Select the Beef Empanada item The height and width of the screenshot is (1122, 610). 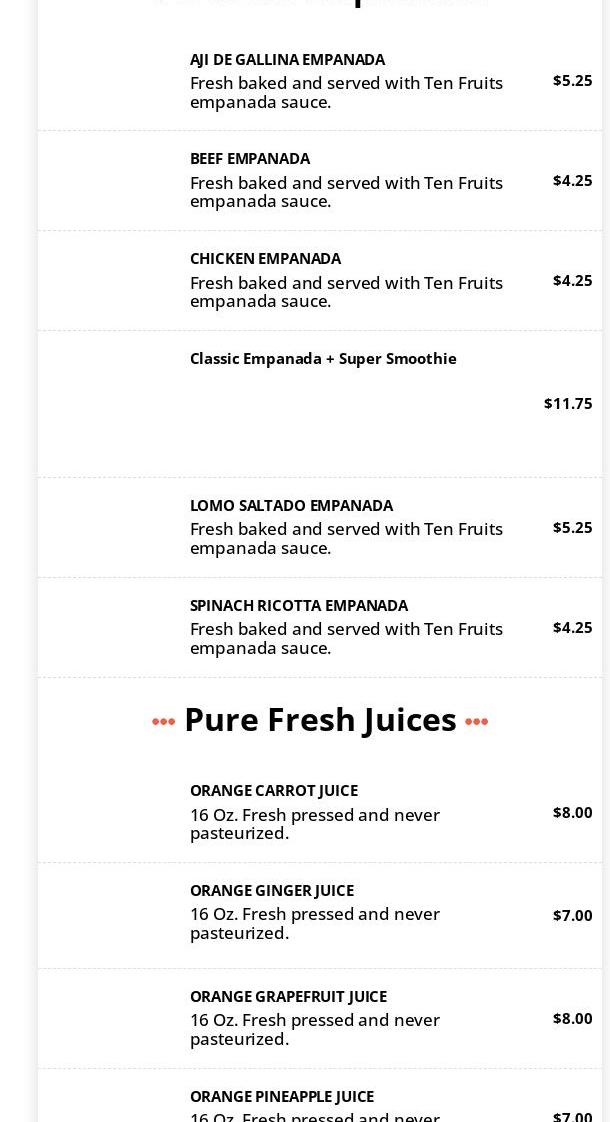point(250,159)
